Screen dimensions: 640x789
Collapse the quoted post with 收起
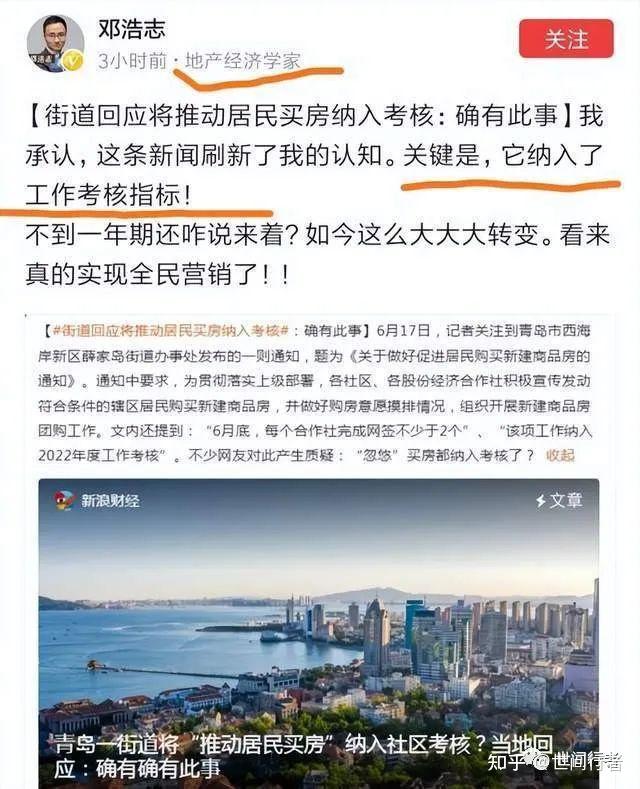click(x=560, y=455)
